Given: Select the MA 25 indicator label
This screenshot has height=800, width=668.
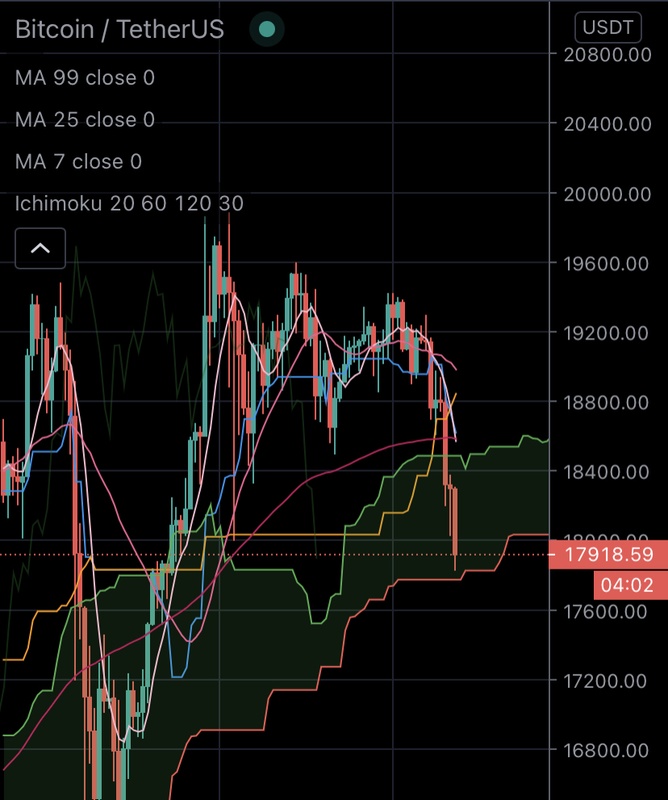Looking at the screenshot, I should tap(85, 120).
